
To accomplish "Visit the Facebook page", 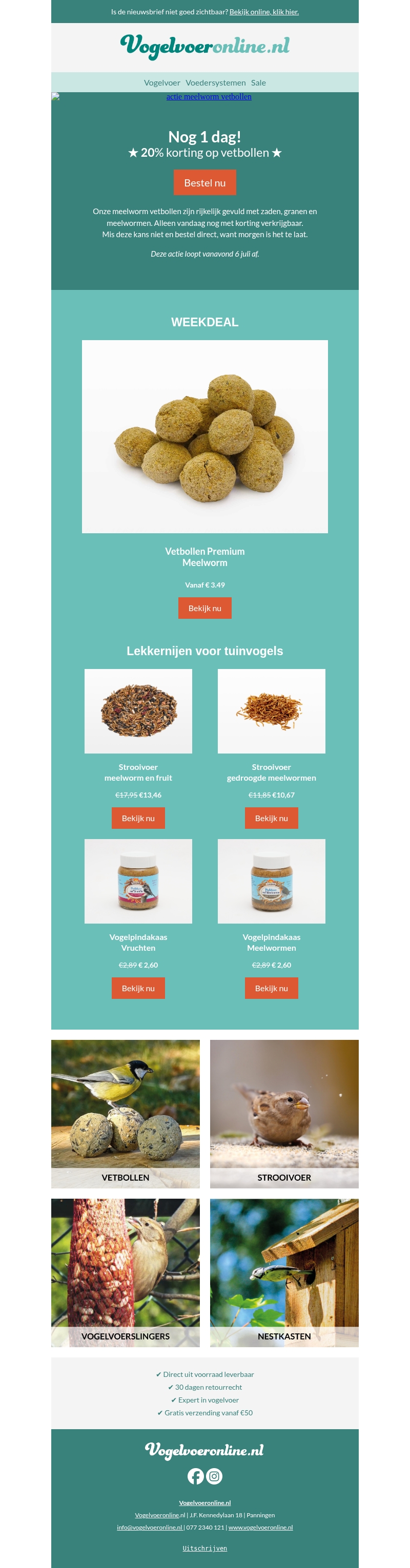I will pos(196,1476).
